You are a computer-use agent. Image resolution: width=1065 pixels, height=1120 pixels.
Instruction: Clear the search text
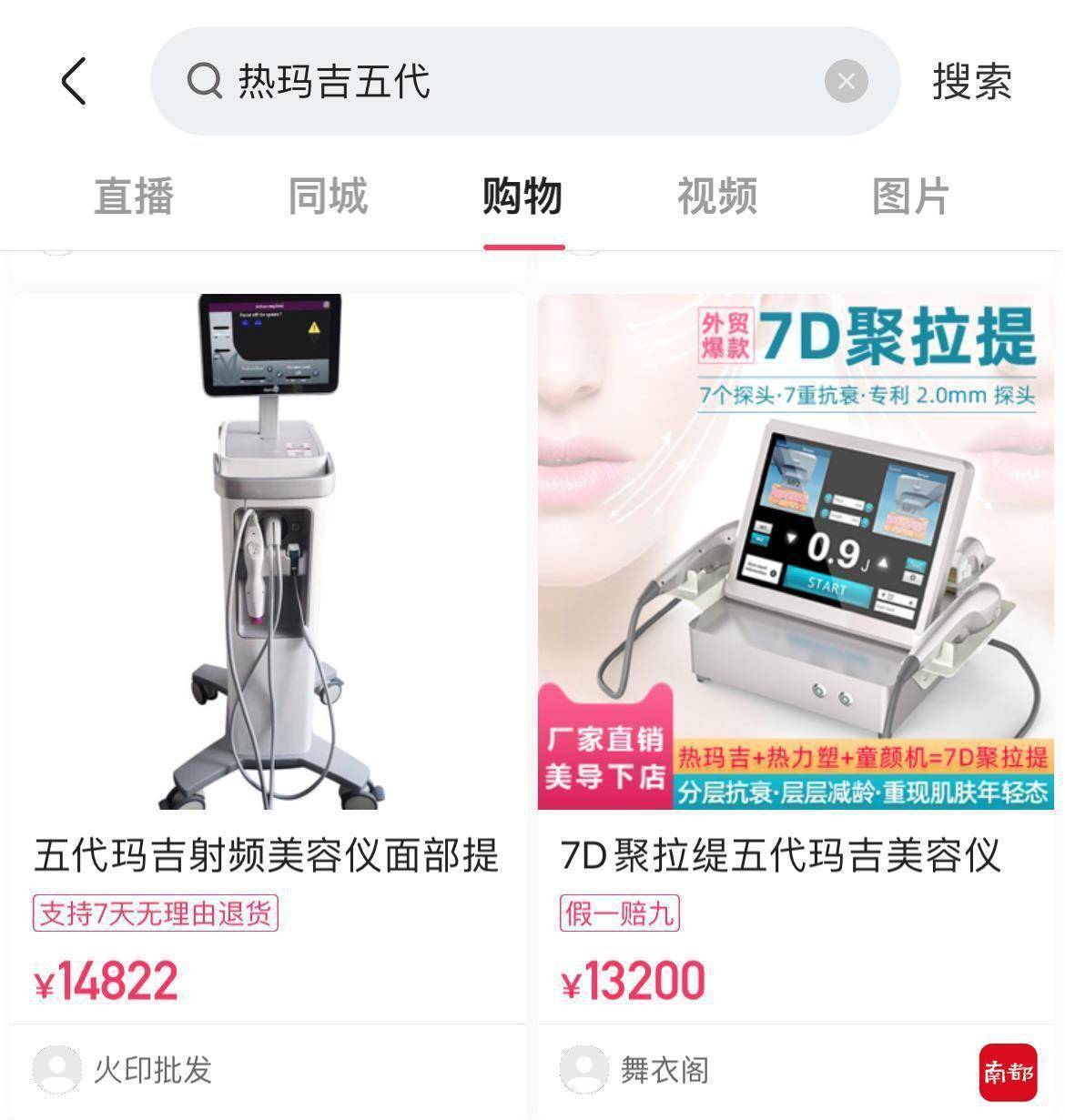(x=846, y=82)
